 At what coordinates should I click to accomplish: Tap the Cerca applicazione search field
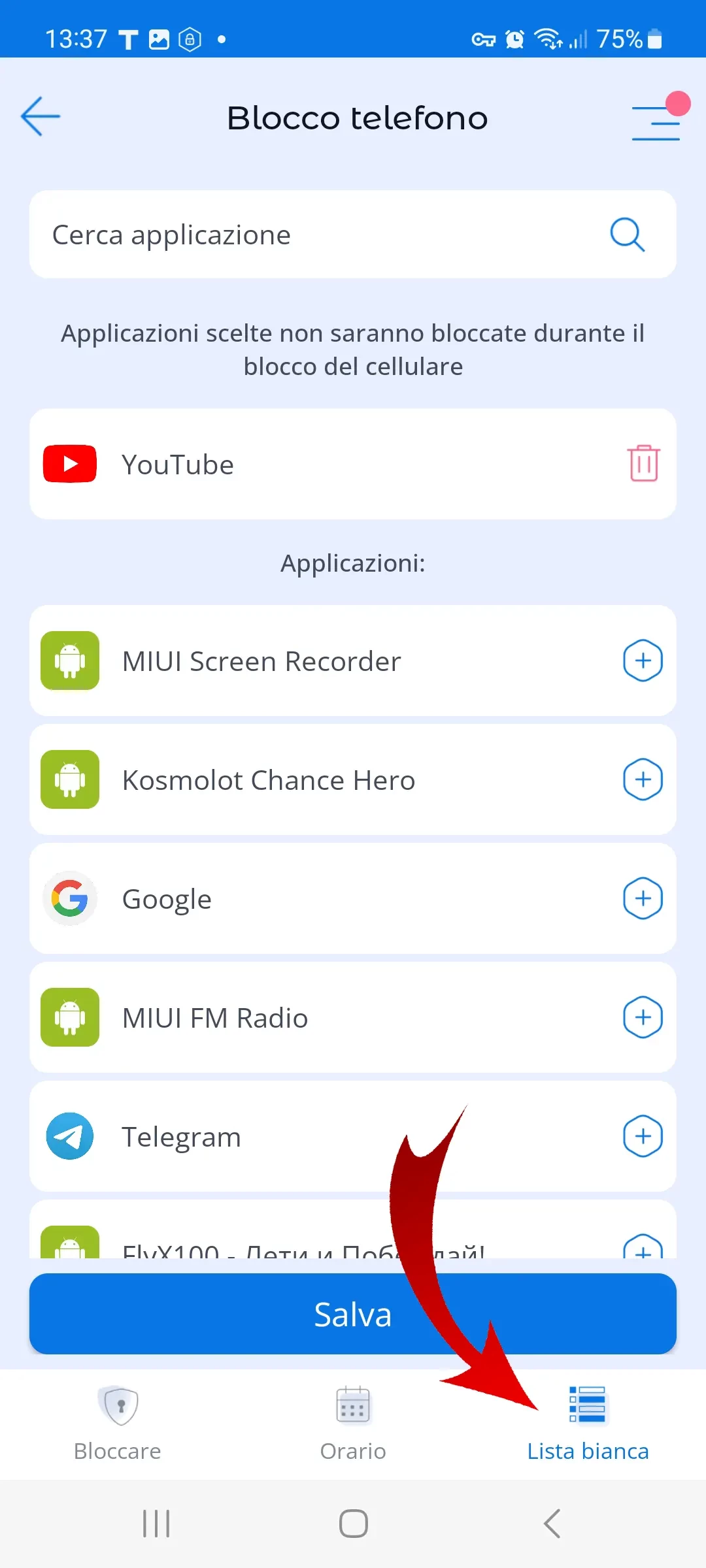(x=314, y=235)
